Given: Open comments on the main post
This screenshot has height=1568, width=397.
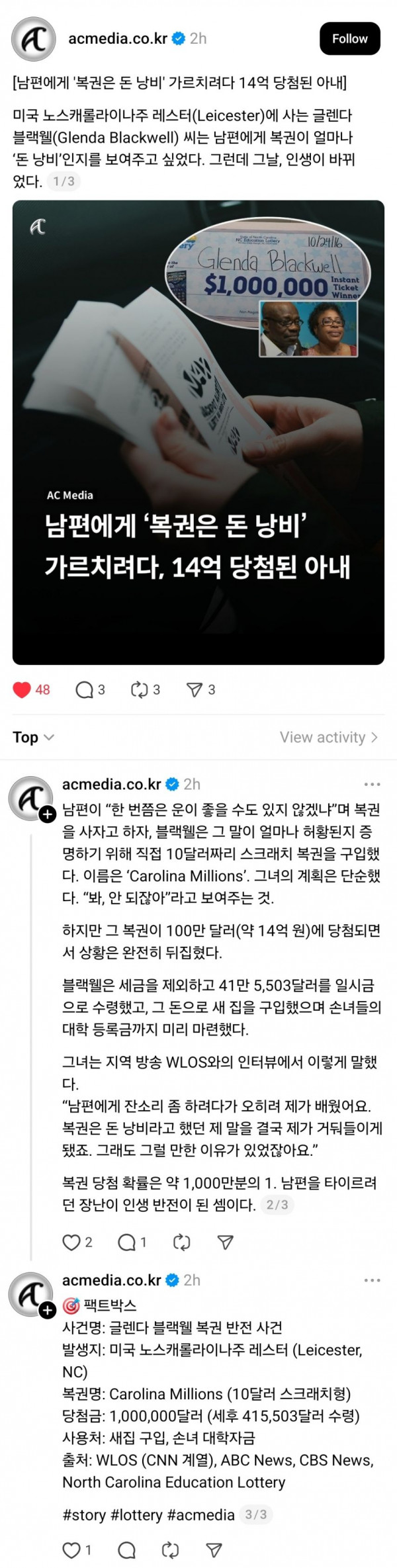Looking at the screenshot, I should tap(84, 690).
